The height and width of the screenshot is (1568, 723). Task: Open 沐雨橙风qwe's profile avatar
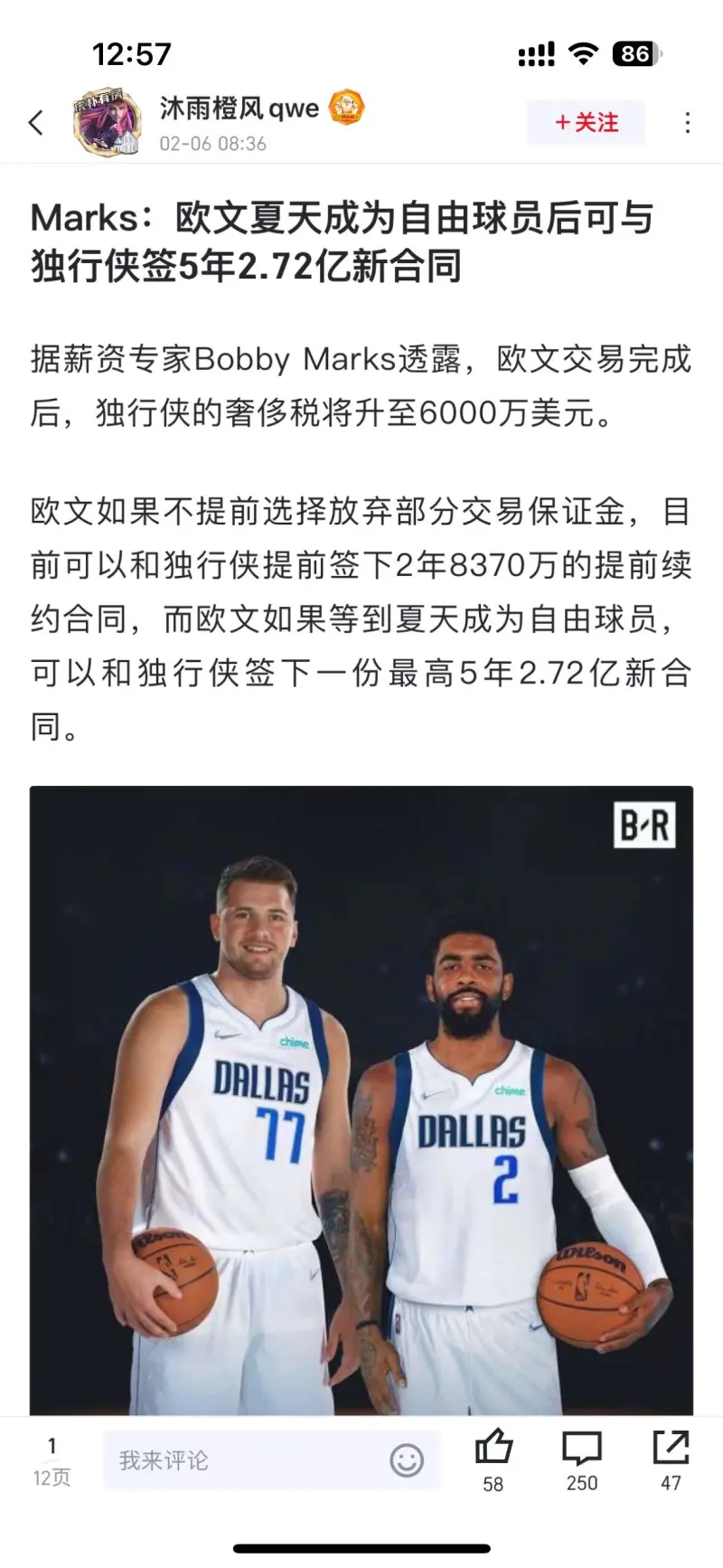pos(107,122)
